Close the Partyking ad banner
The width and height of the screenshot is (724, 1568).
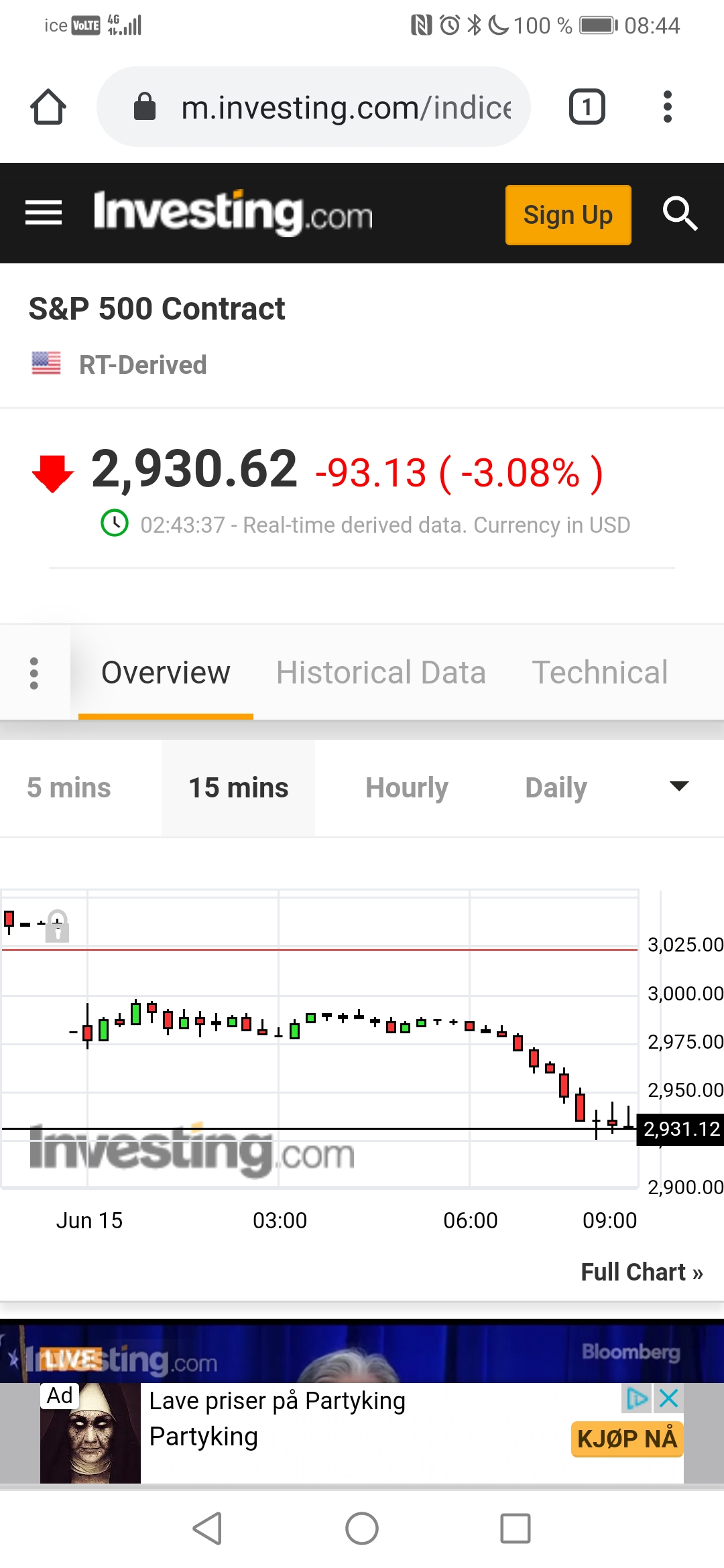tap(669, 1398)
